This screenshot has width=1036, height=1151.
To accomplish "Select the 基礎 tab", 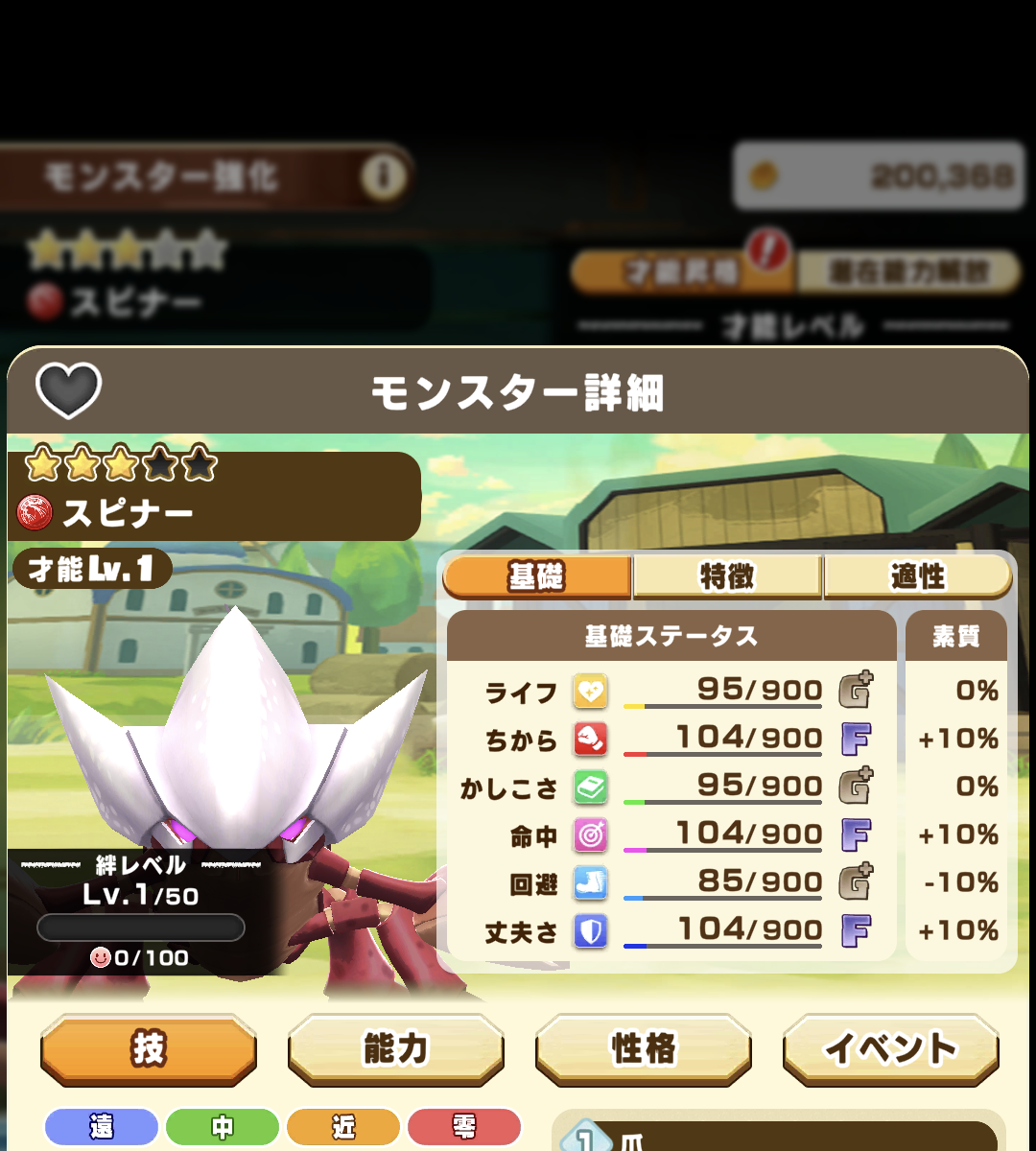I will (x=537, y=576).
